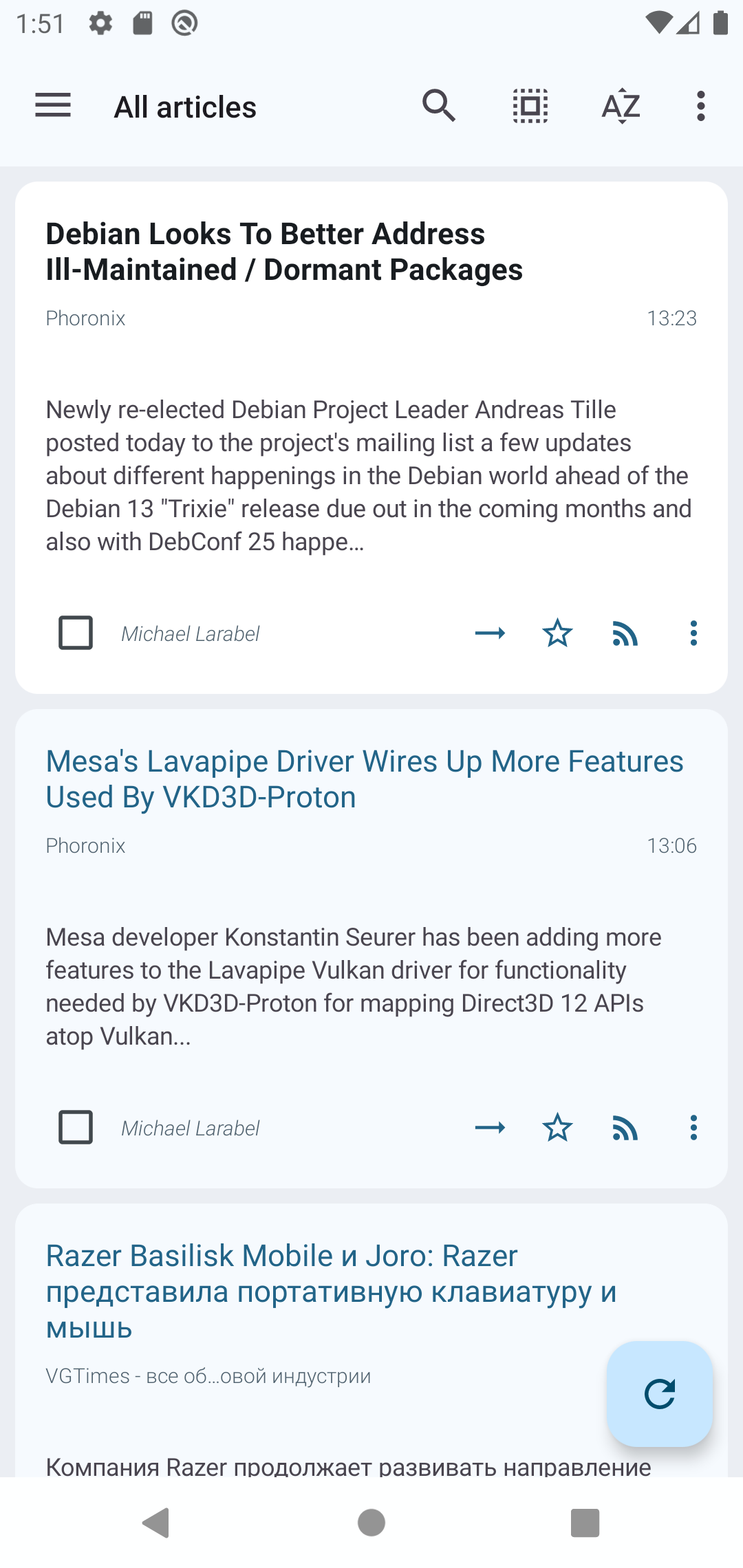Open the AZ sort options
The height and width of the screenshot is (1568, 743).
pyautogui.click(x=621, y=106)
